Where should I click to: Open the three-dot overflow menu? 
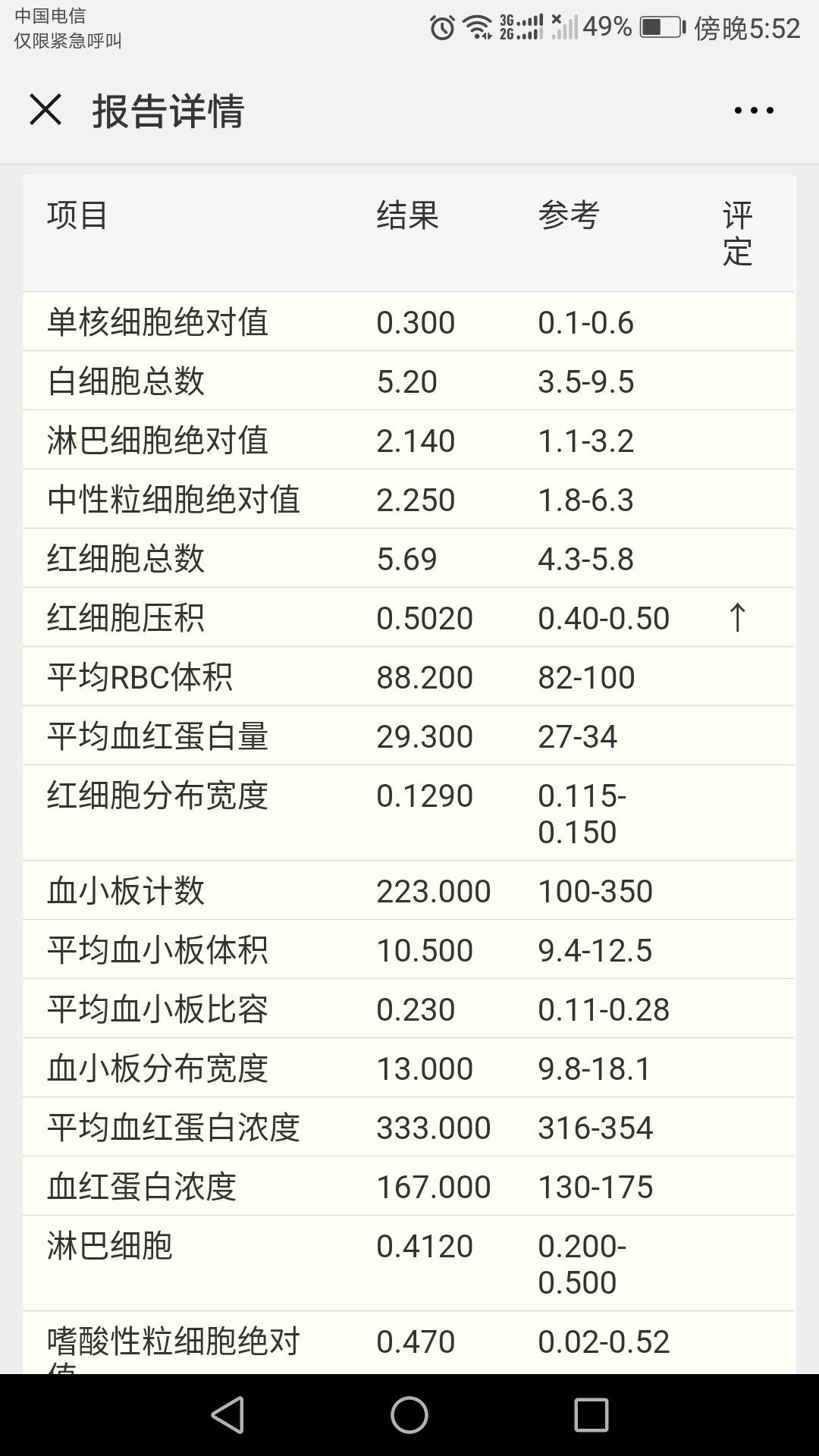pos(754,111)
